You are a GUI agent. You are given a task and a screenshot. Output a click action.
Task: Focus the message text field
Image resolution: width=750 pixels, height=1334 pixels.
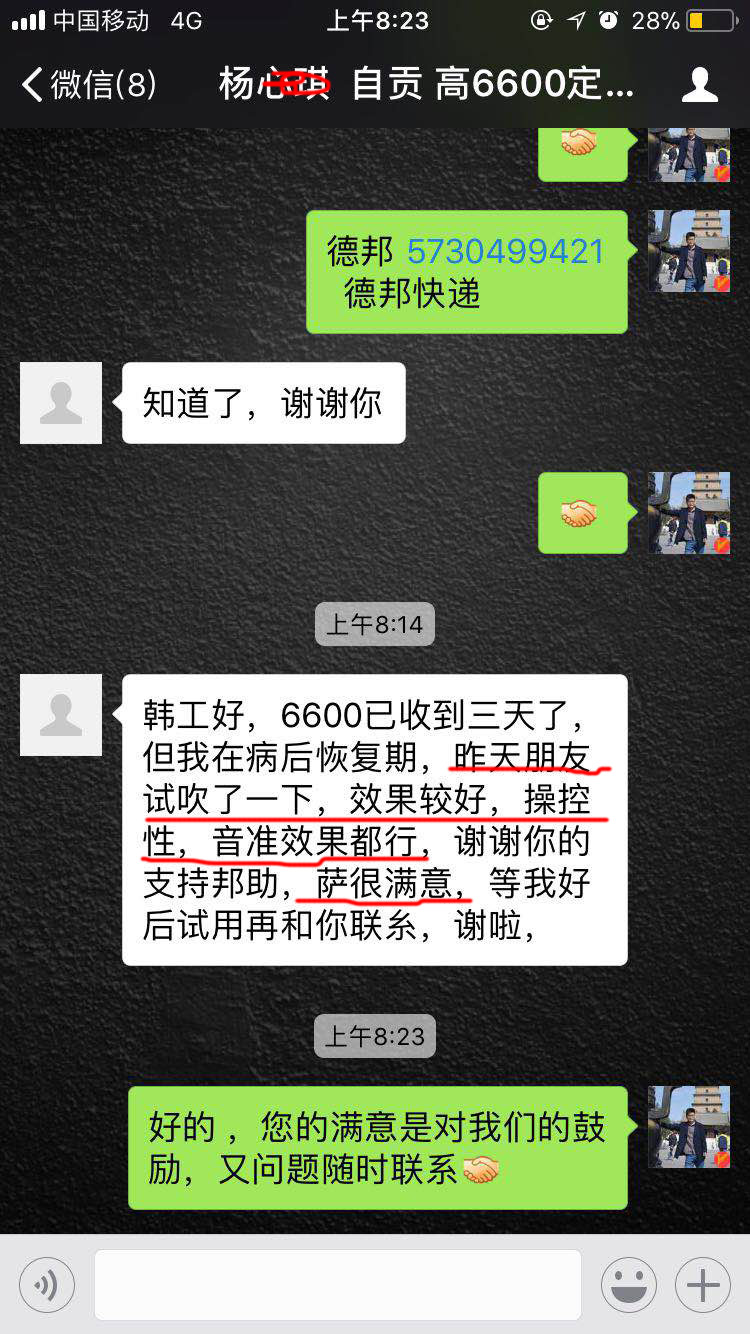pos(338,1285)
